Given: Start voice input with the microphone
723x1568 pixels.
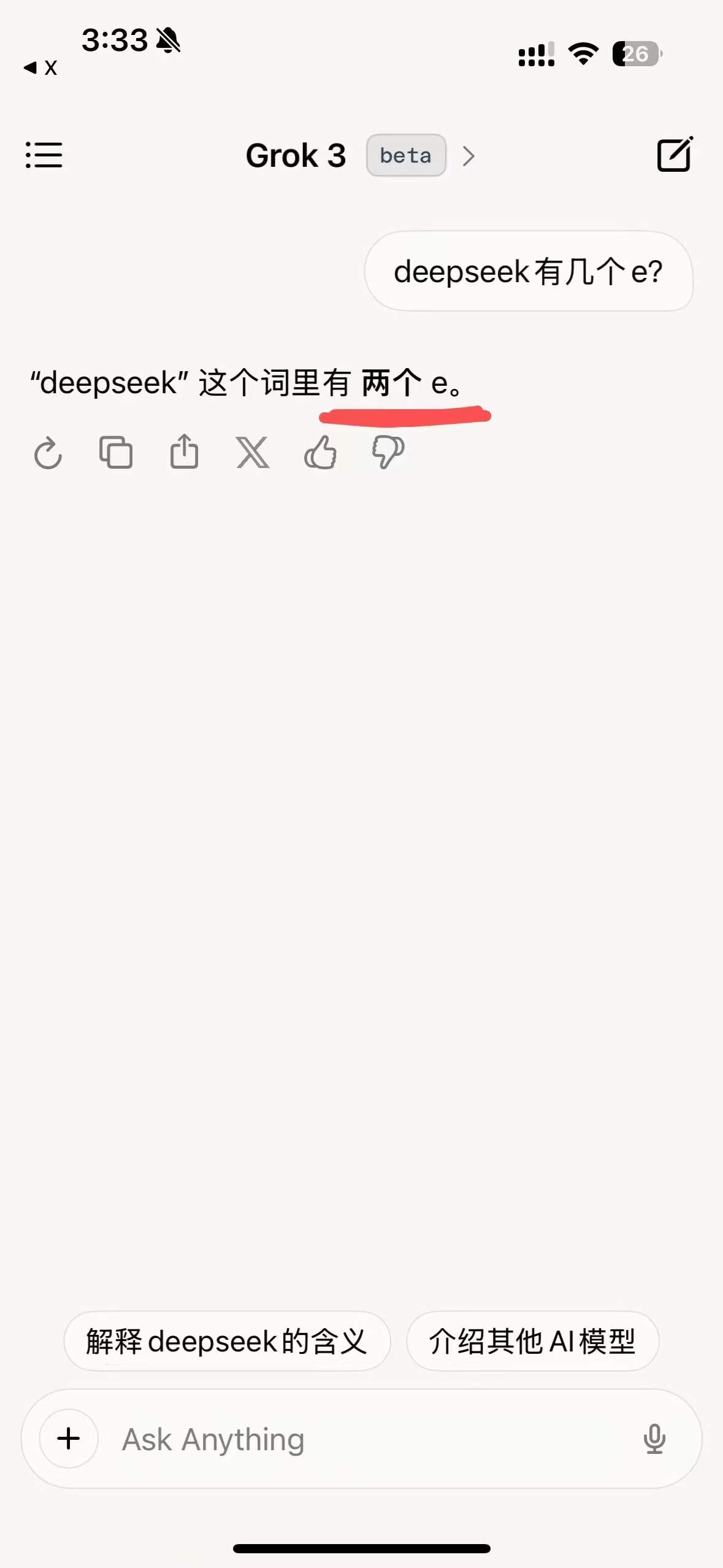Looking at the screenshot, I should (654, 1439).
